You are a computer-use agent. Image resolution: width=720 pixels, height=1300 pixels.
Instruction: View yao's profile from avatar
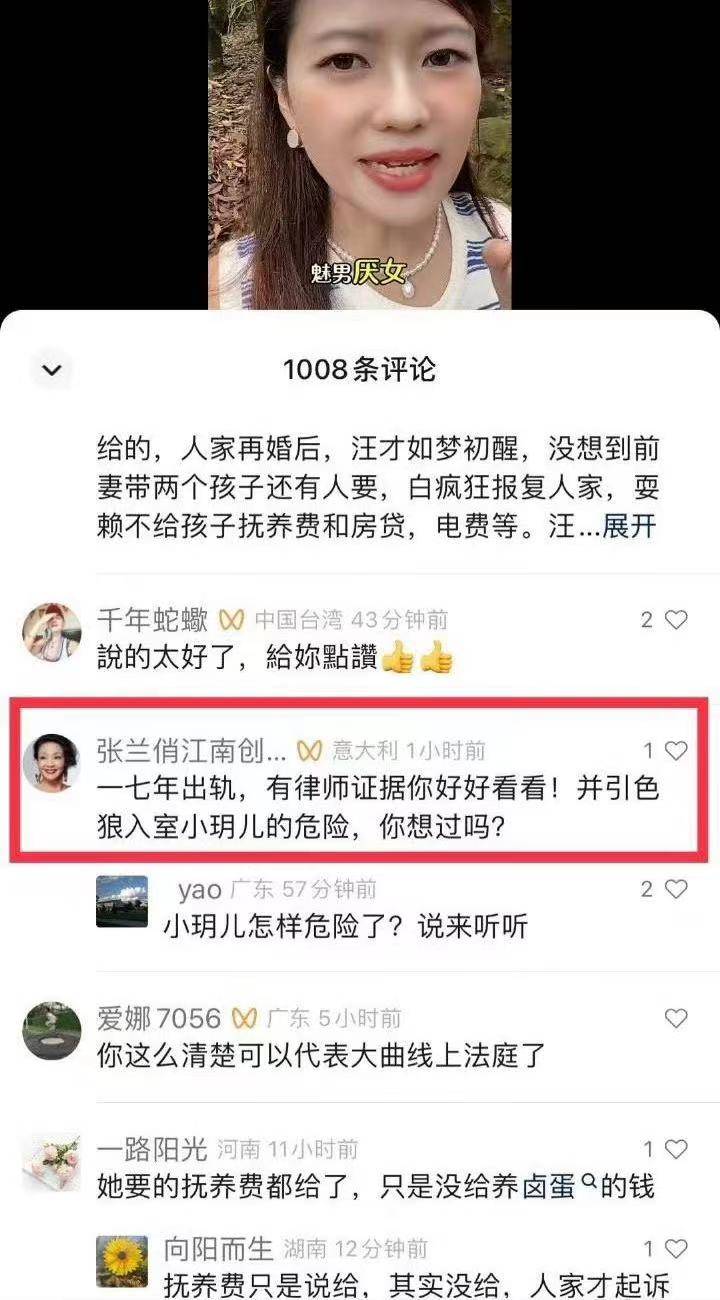122,901
